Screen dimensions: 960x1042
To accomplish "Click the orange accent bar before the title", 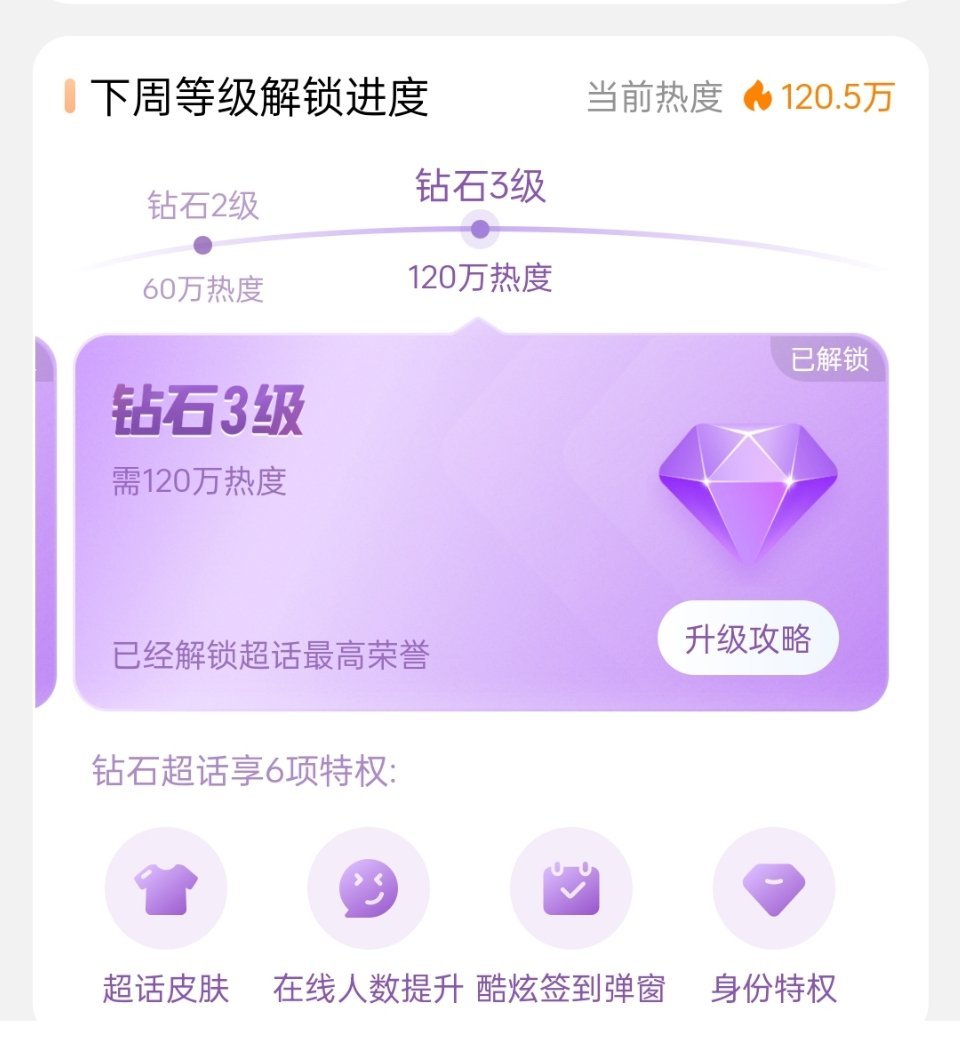I will 68,94.
